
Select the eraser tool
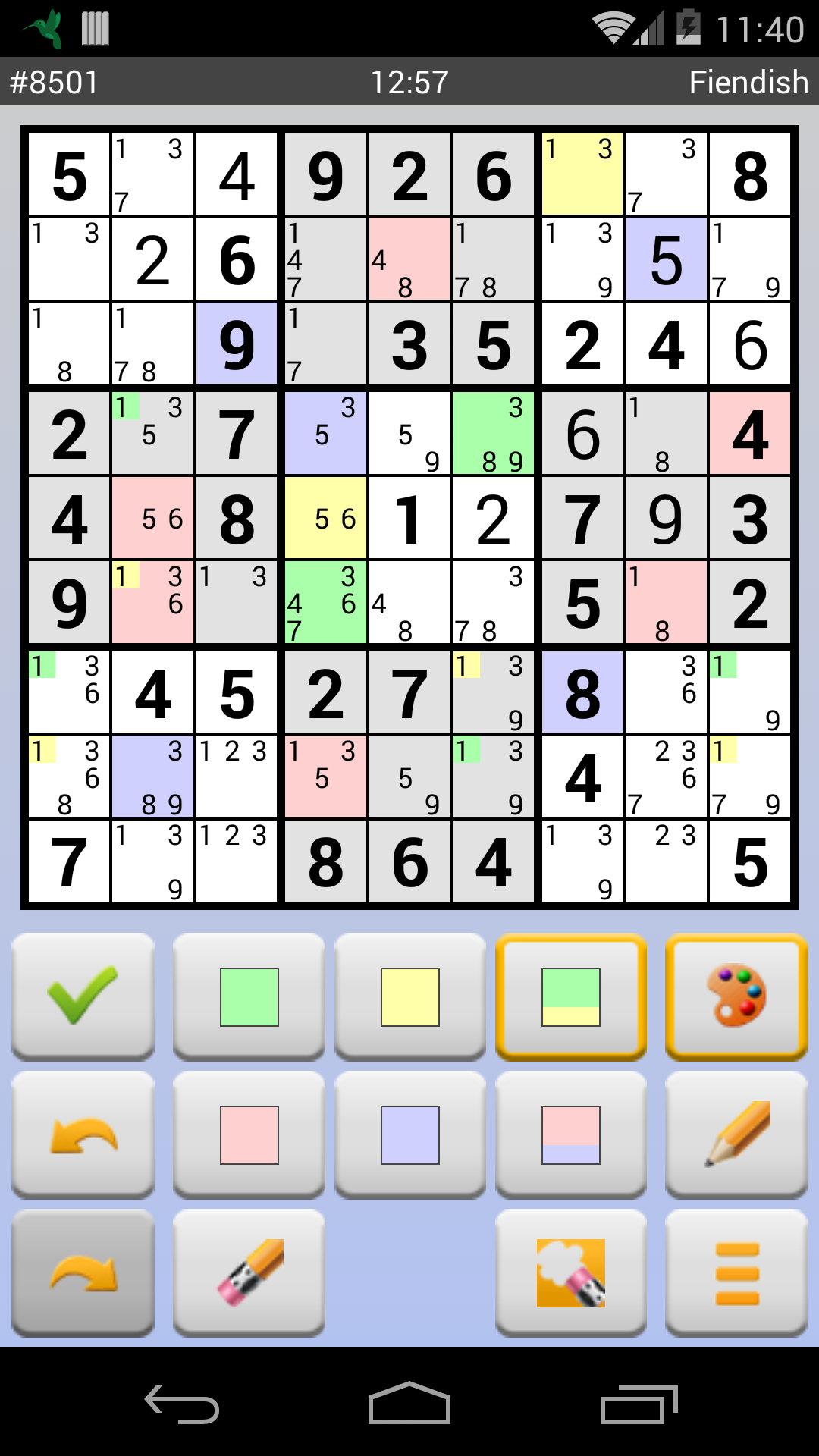pos(249,1272)
